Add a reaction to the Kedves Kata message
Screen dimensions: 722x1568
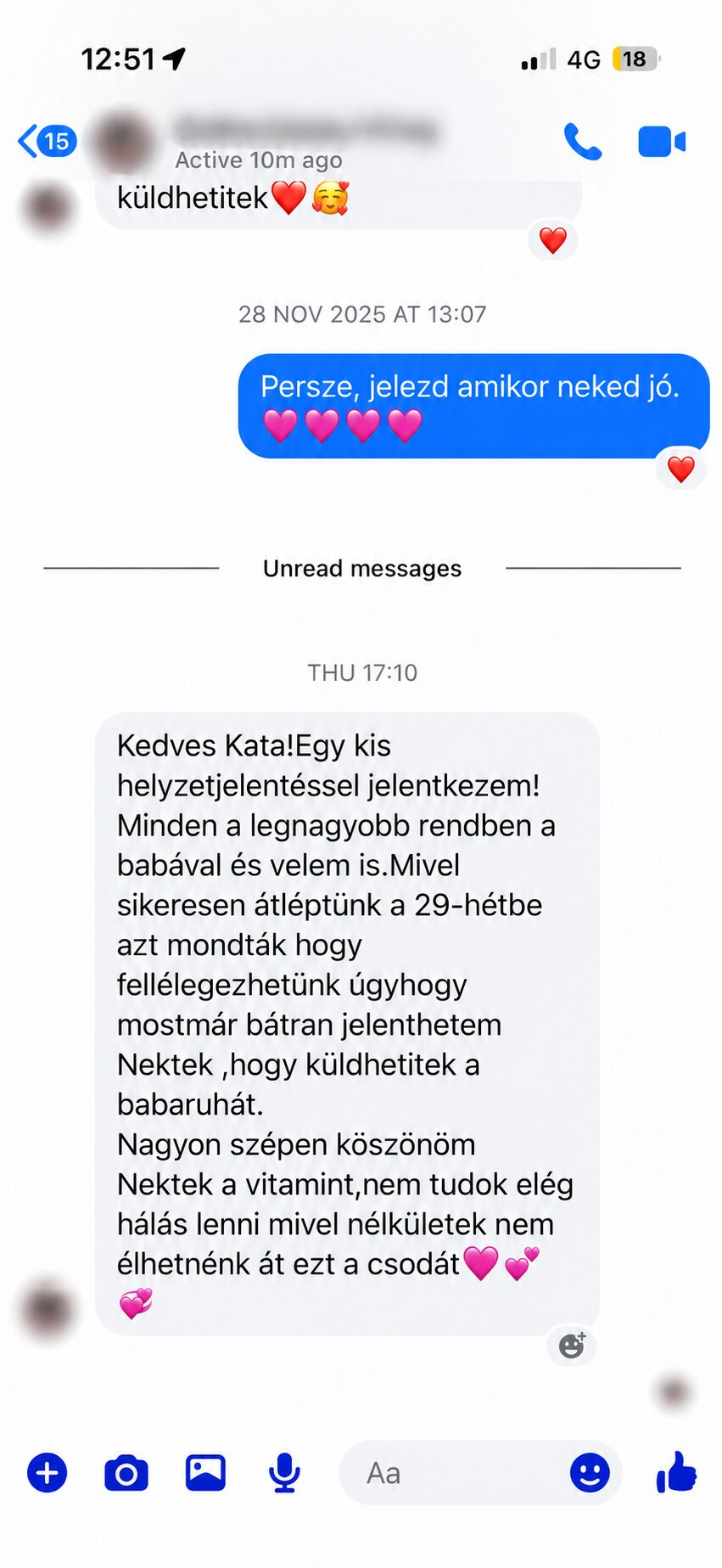pyautogui.click(x=572, y=1346)
